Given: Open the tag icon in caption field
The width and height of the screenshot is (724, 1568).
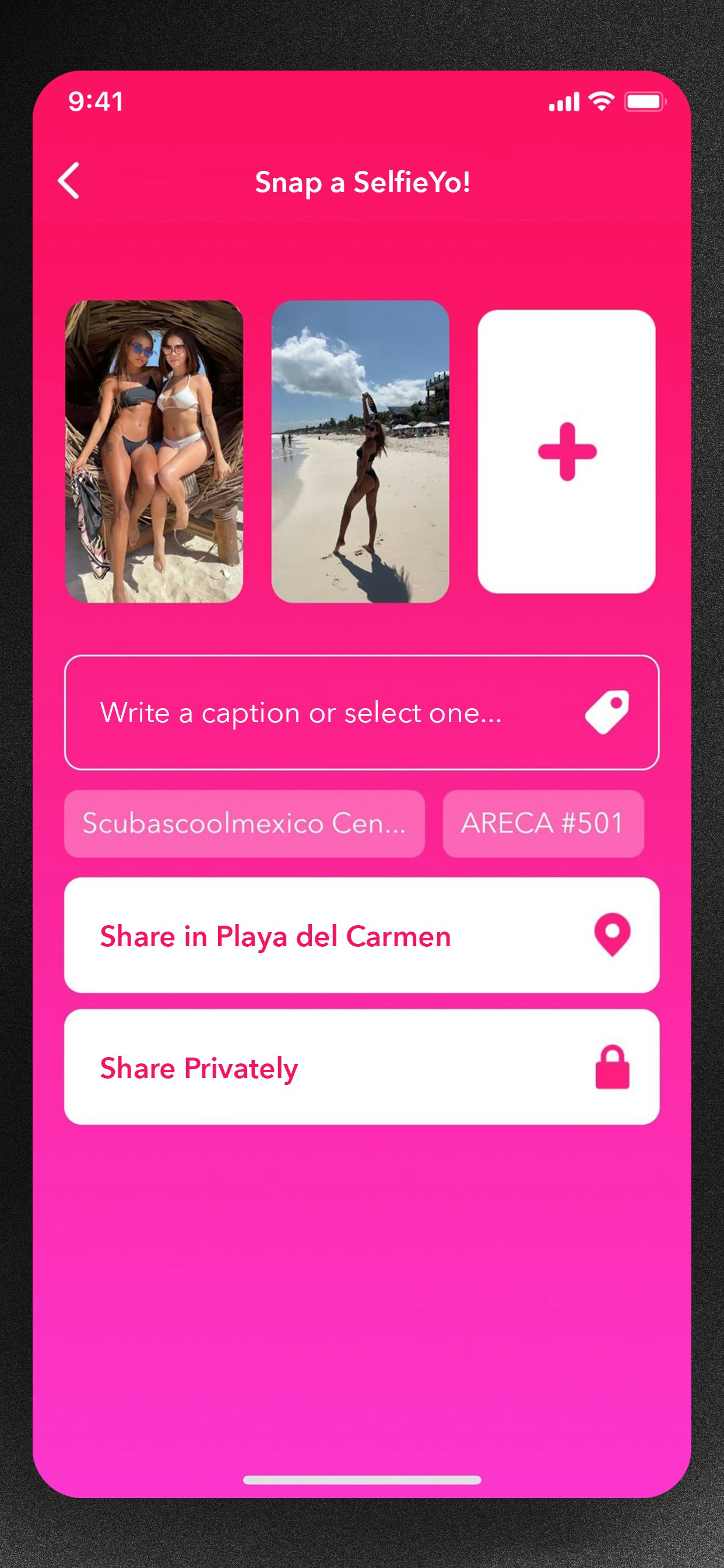Looking at the screenshot, I should coord(607,712).
